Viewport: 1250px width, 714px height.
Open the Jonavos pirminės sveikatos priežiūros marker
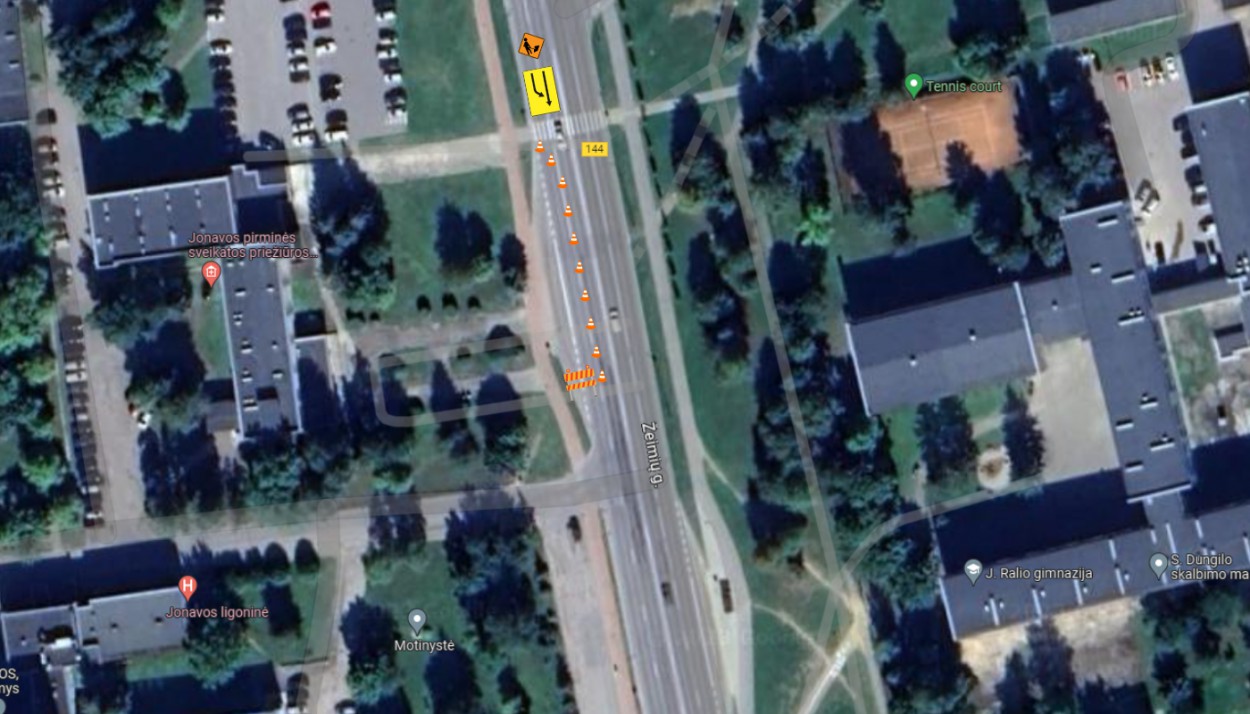(211, 273)
